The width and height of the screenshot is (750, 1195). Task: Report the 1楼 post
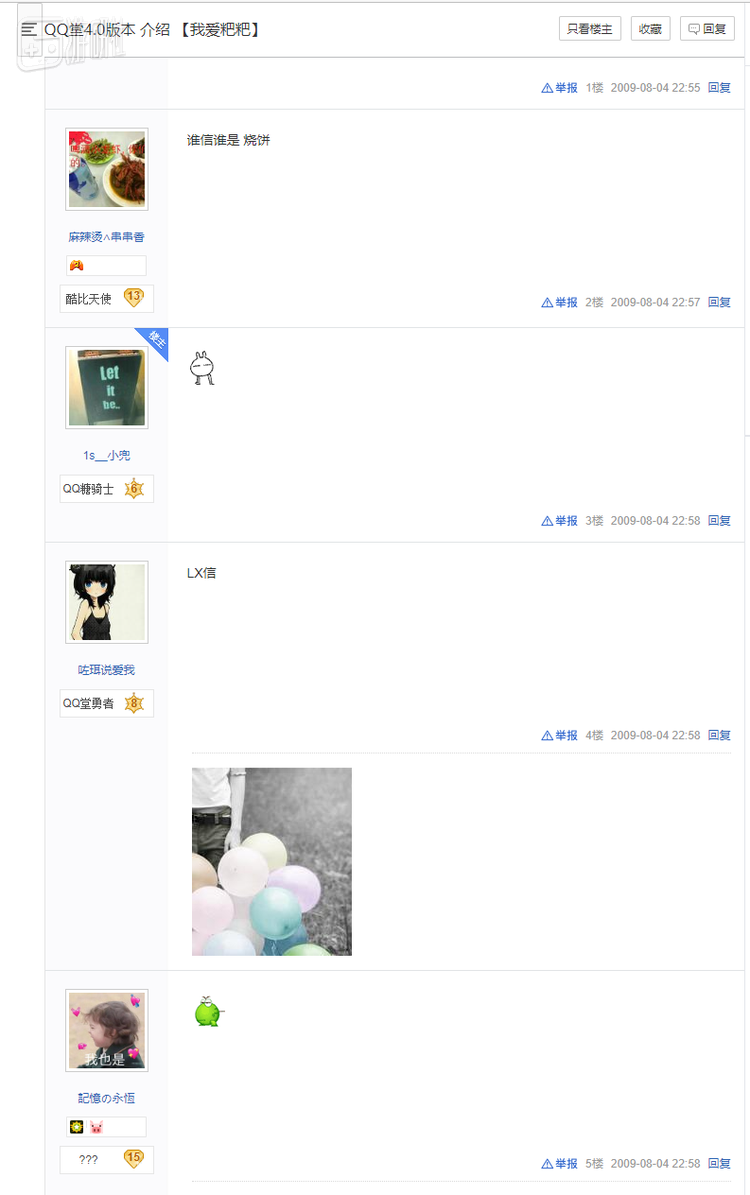[560, 88]
